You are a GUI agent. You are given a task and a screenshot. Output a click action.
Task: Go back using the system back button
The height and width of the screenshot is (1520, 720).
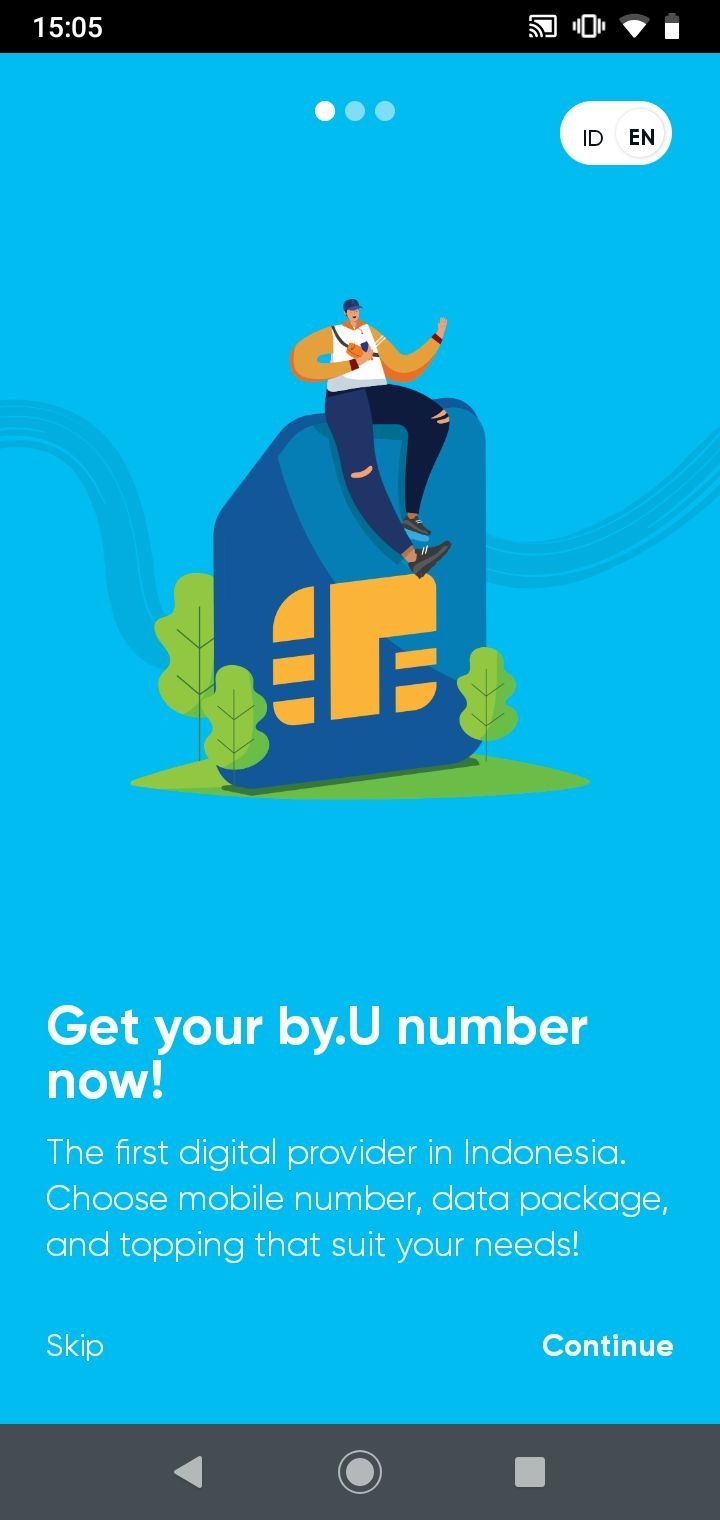(x=188, y=1472)
